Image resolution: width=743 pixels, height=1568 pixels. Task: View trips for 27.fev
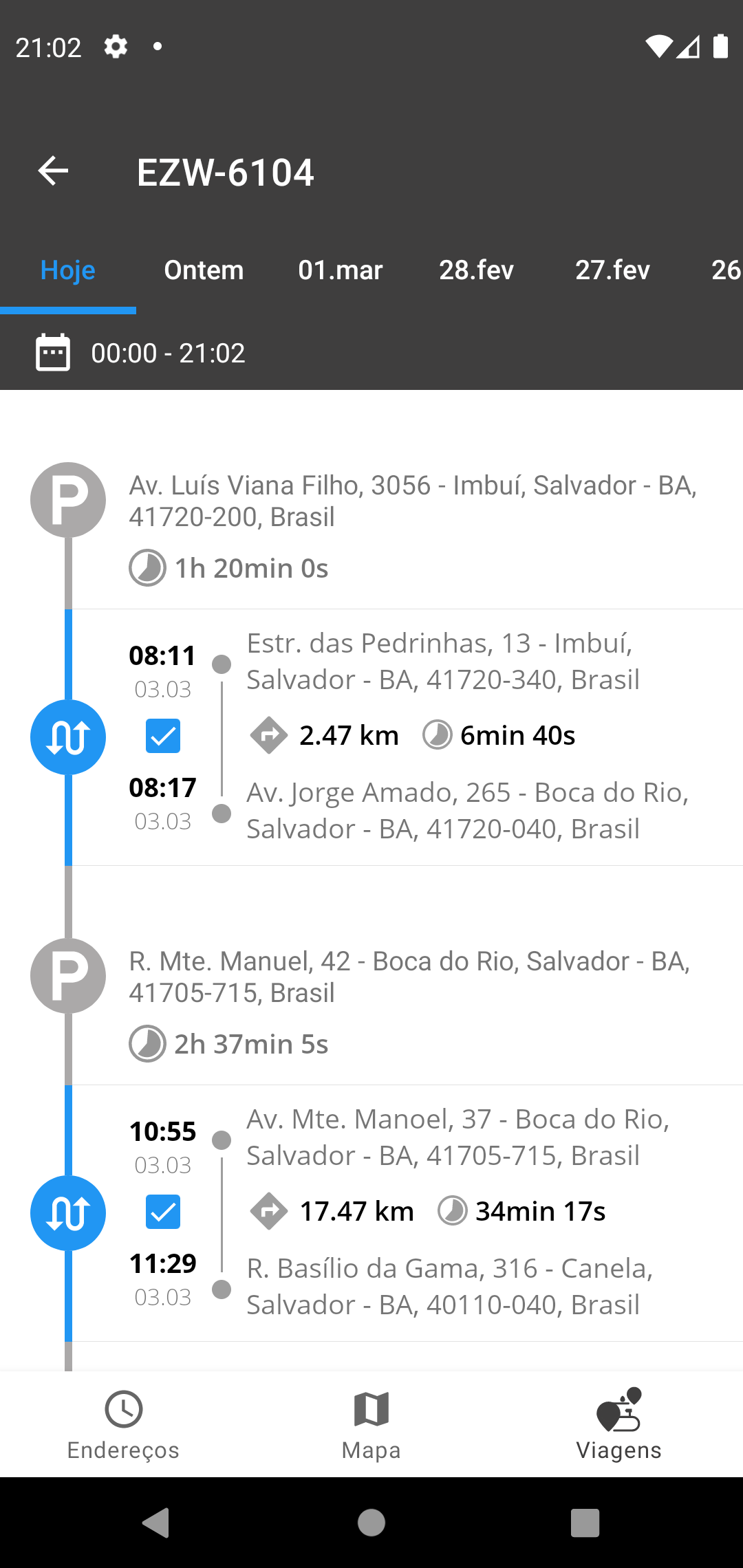[x=612, y=270]
